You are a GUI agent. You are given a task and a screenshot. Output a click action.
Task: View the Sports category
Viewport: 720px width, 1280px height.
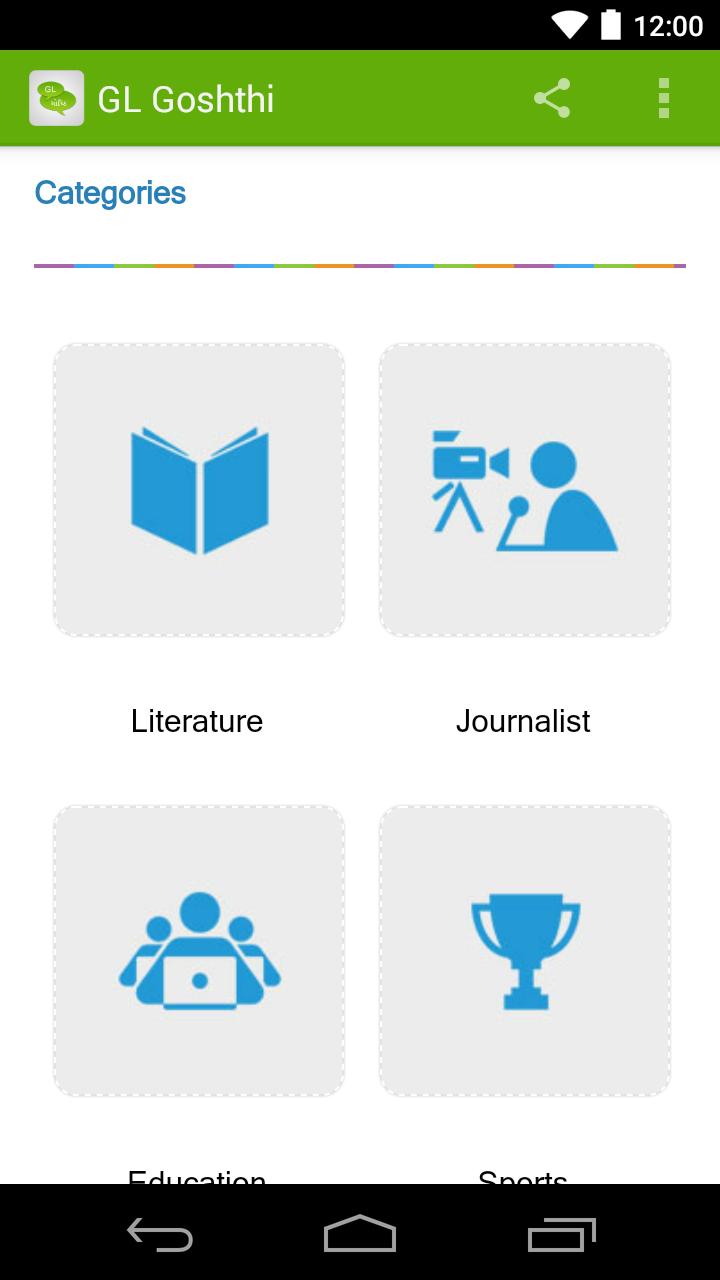[x=524, y=951]
